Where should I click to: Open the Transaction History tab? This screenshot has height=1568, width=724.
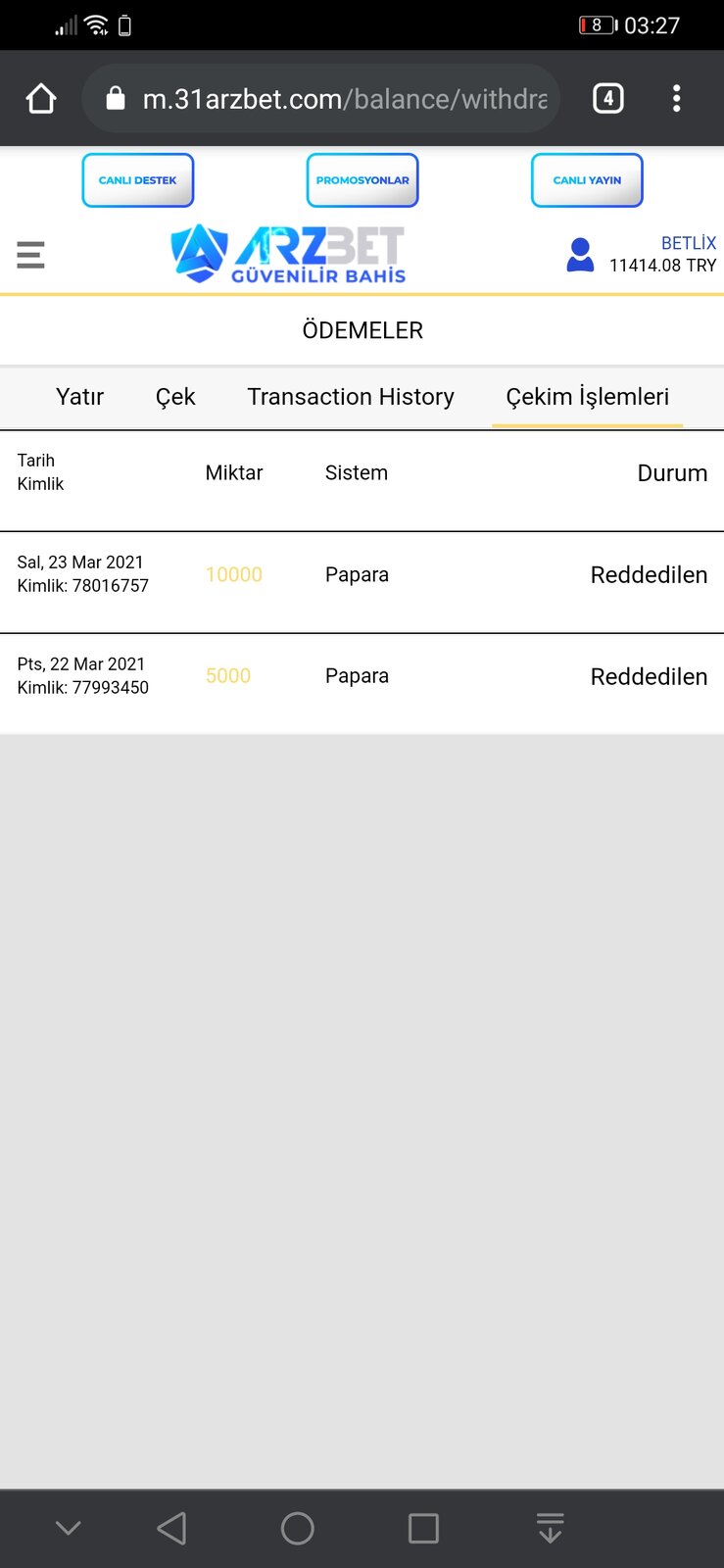[351, 397]
